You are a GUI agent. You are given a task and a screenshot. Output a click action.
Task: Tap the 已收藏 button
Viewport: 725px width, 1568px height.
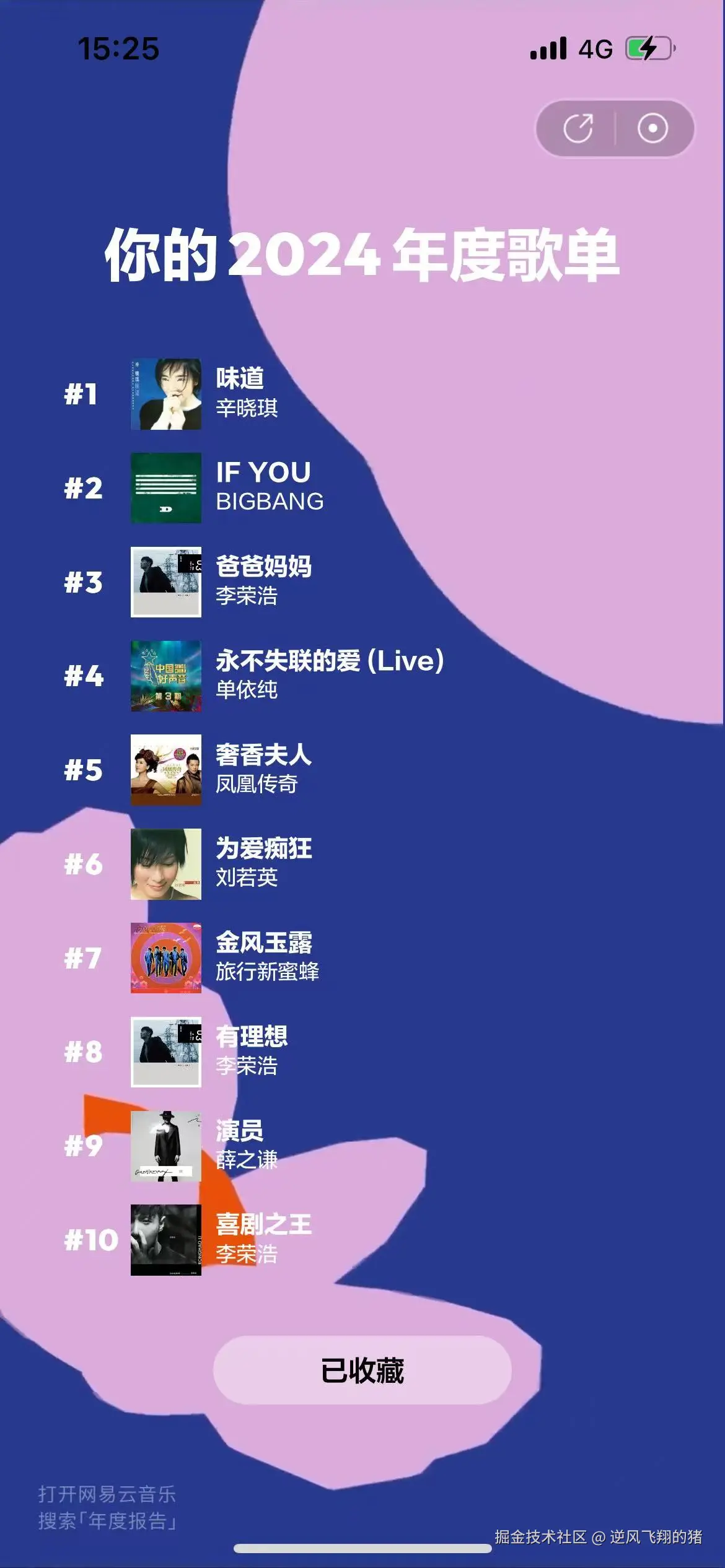pyautogui.click(x=362, y=1370)
